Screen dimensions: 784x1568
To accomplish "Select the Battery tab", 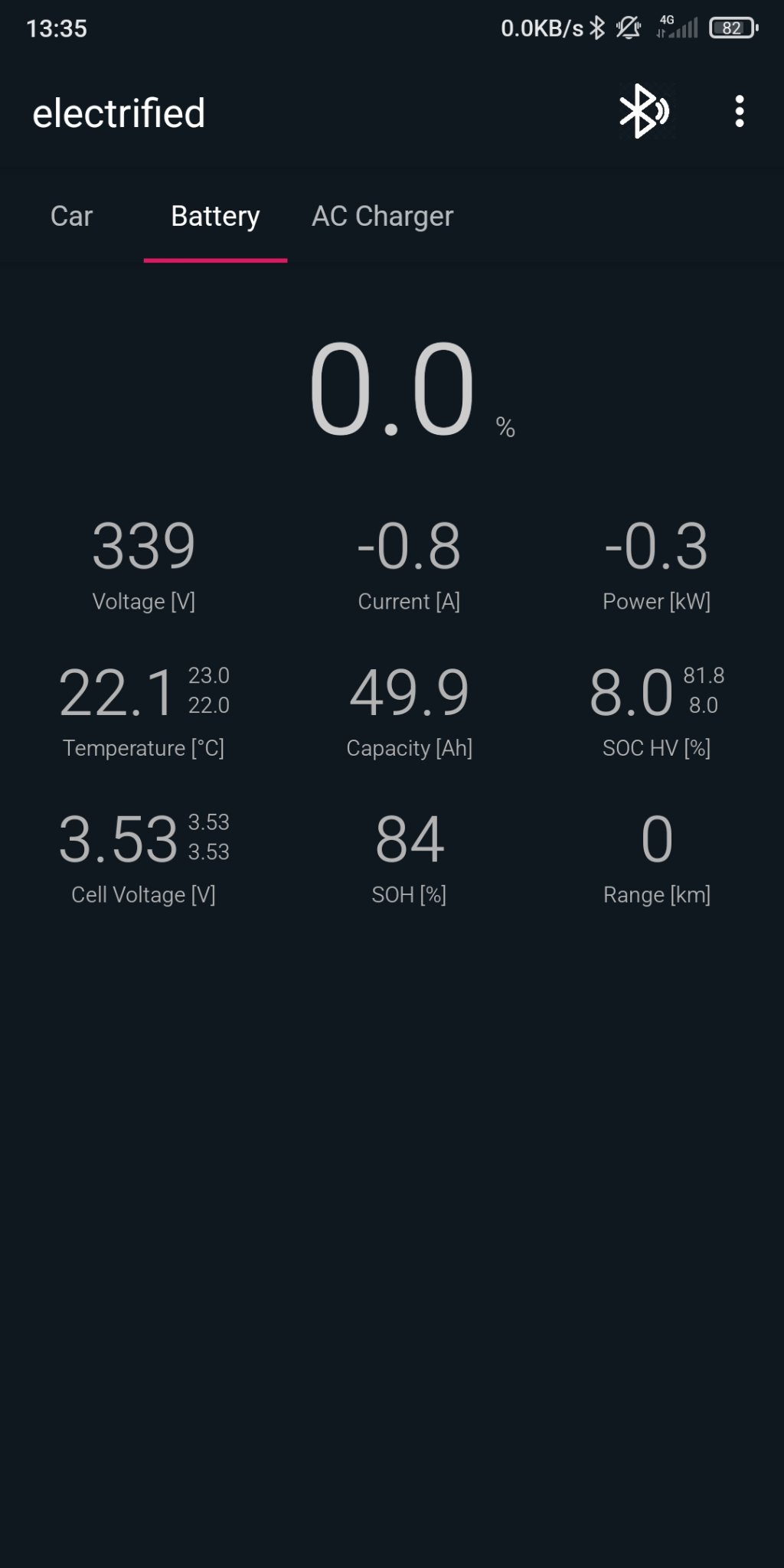I will tap(215, 217).
